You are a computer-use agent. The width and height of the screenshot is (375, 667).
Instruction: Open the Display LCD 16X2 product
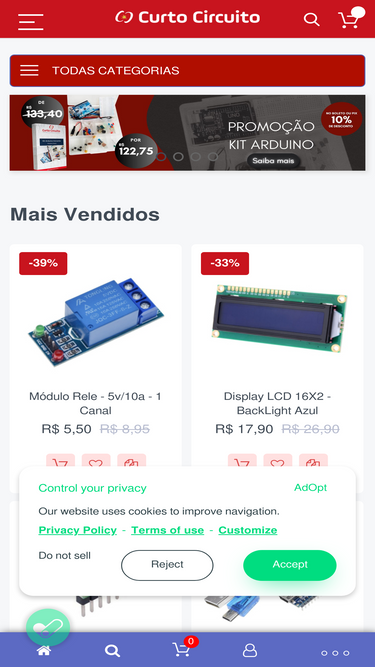277,403
